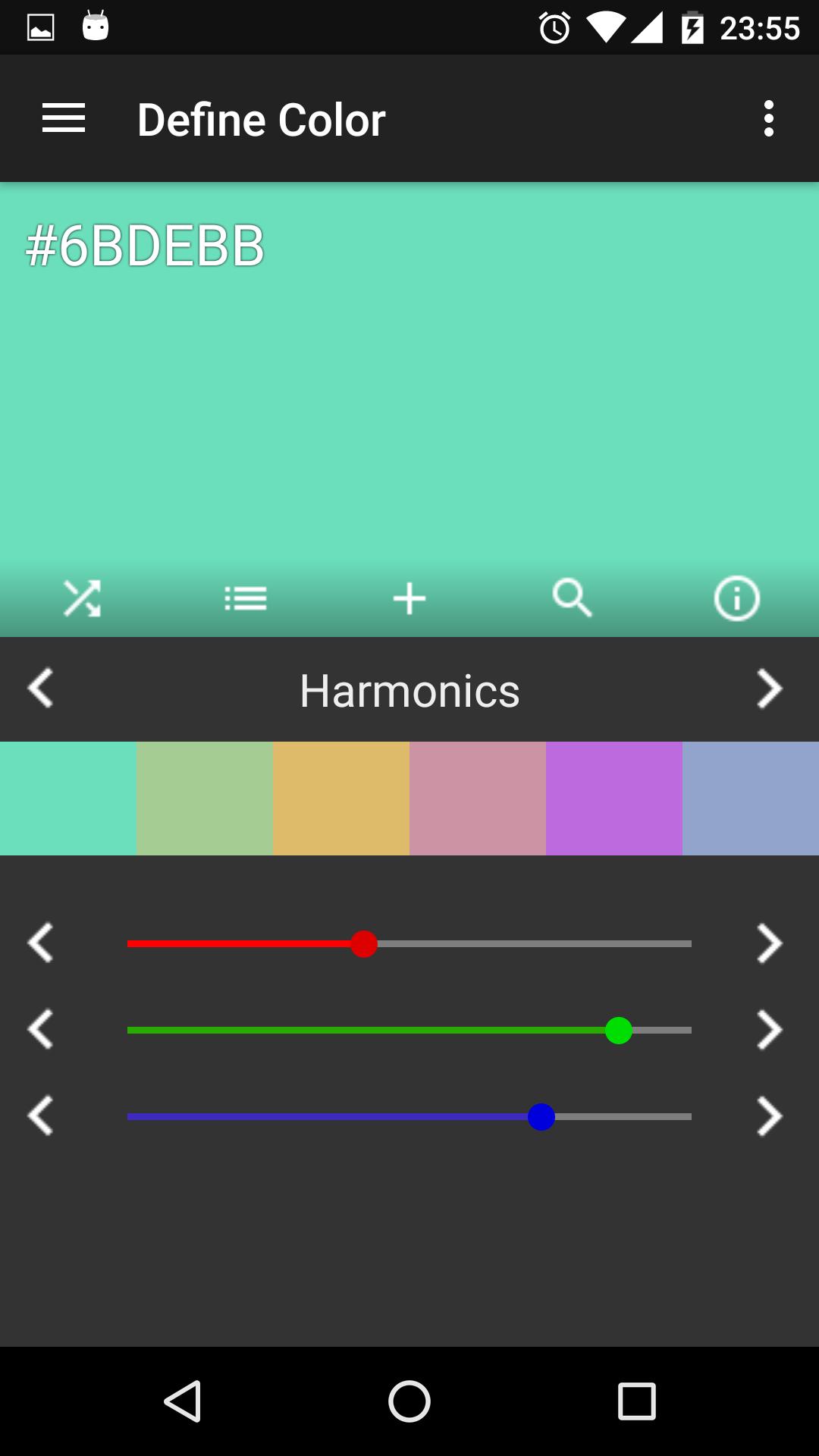Screen dimensions: 819x1456
Task: Go to previous mode before Harmonics
Action: click(x=41, y=689)
